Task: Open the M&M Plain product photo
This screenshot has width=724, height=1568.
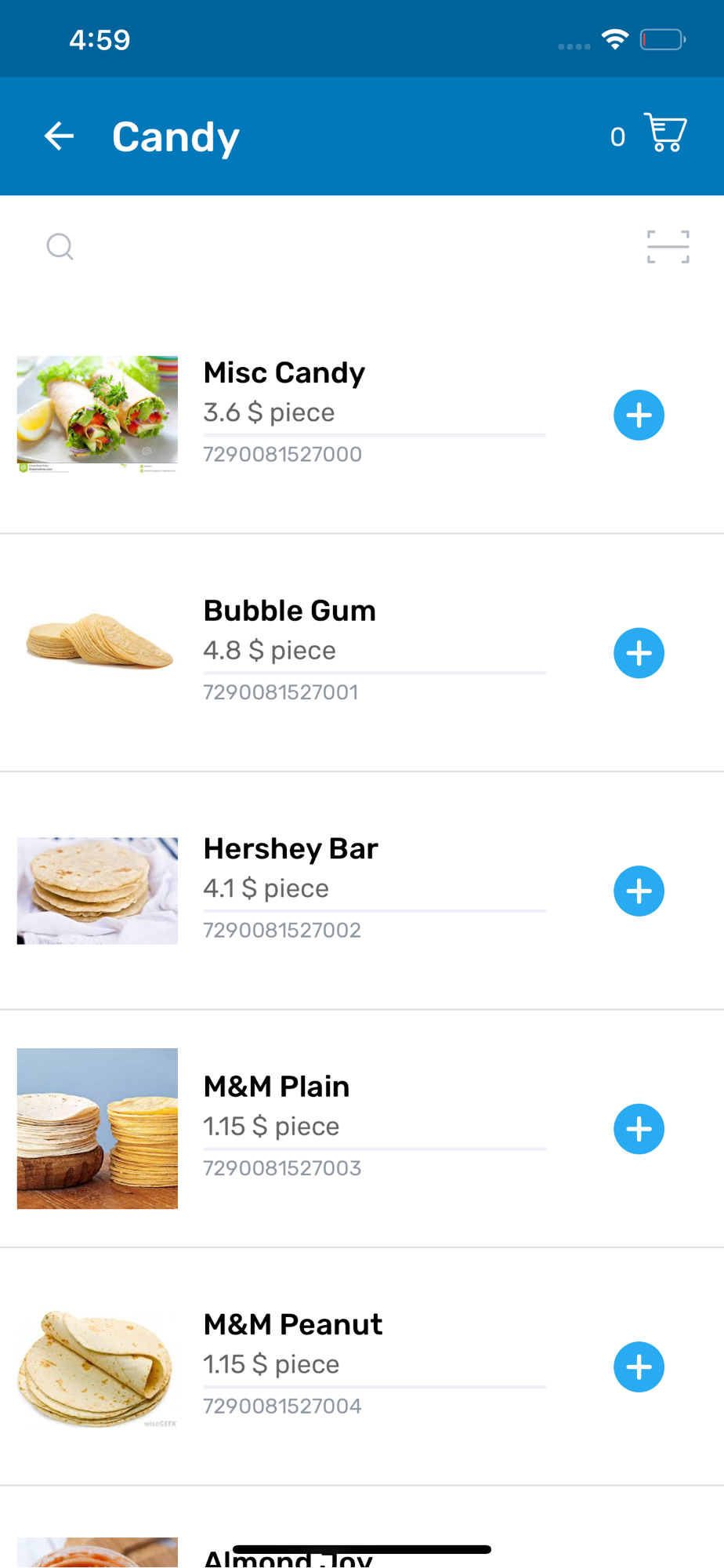Action: pos(97,1128)
